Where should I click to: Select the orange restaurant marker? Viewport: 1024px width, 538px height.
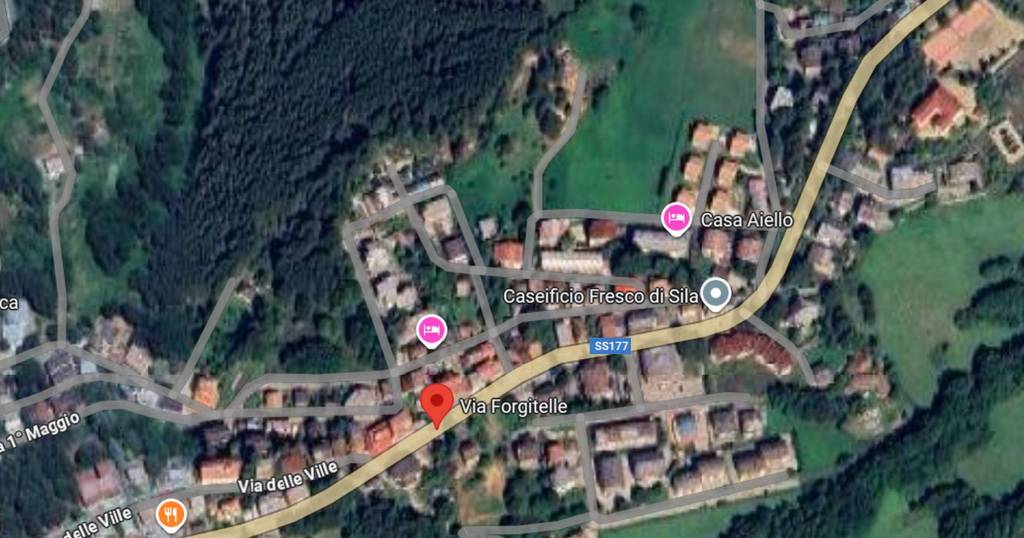171,514
